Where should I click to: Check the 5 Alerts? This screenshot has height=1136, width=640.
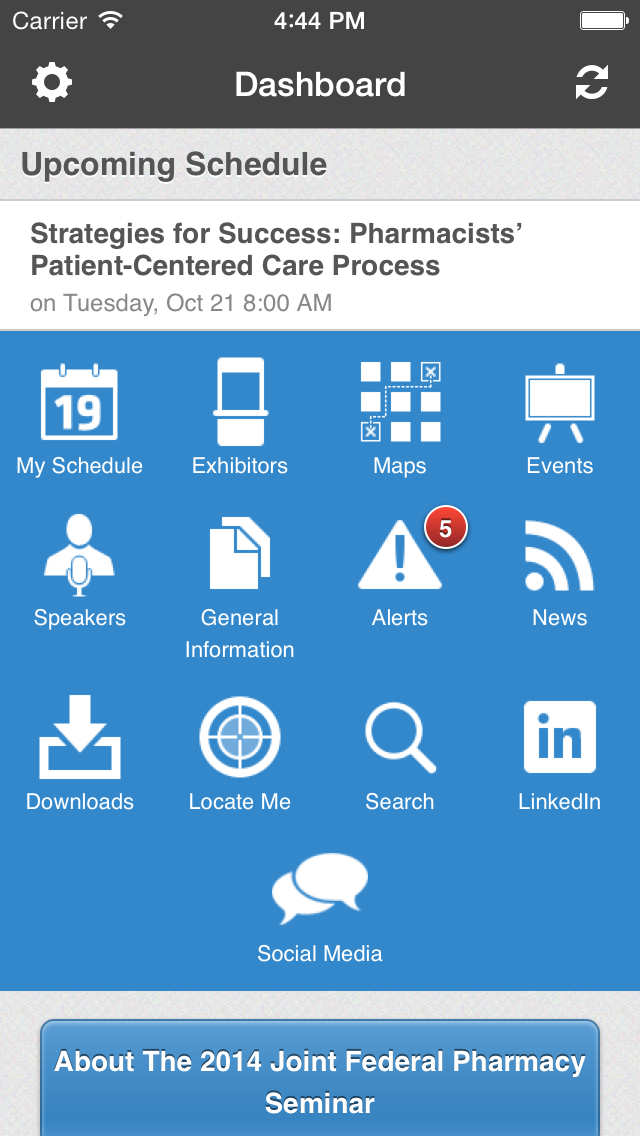point(400,571)
